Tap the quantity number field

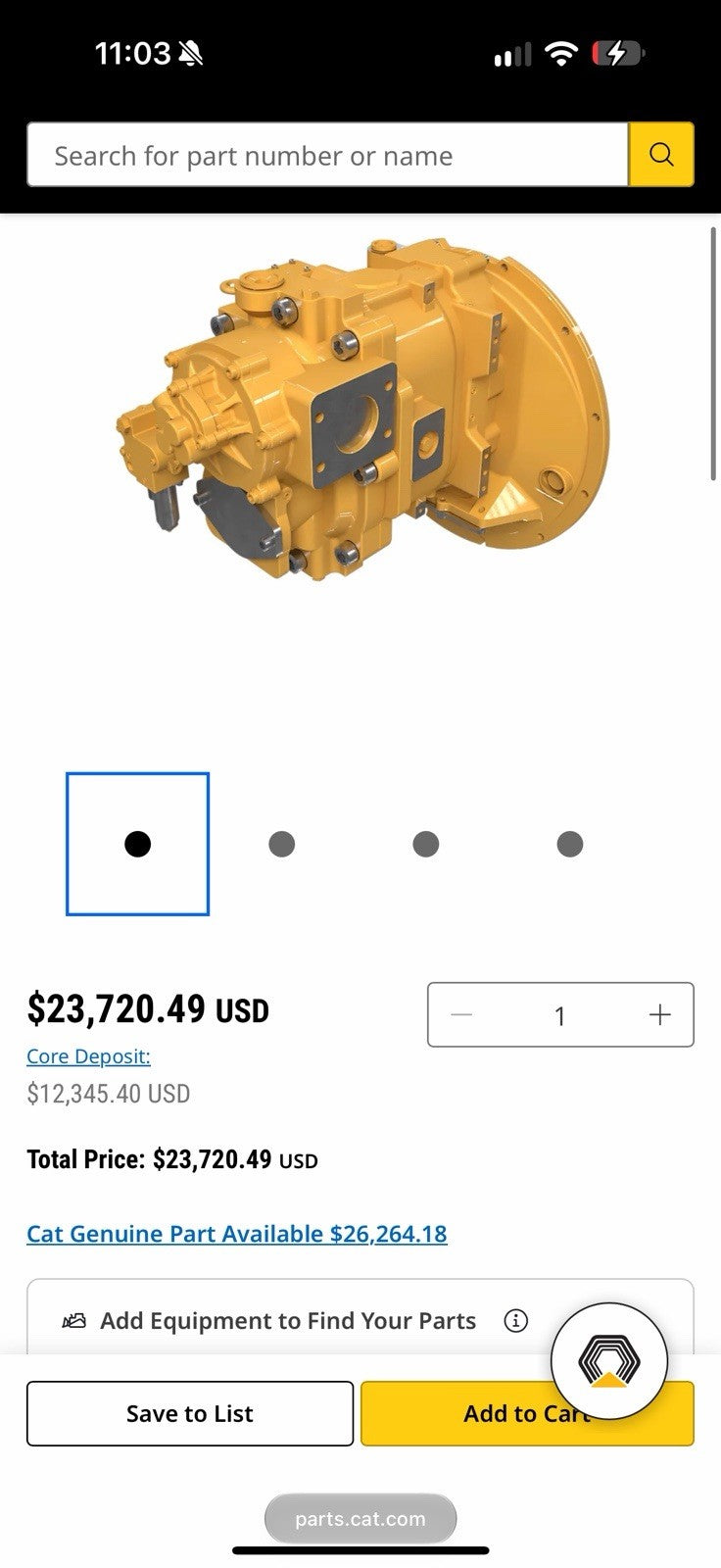tap(560, 1015)
